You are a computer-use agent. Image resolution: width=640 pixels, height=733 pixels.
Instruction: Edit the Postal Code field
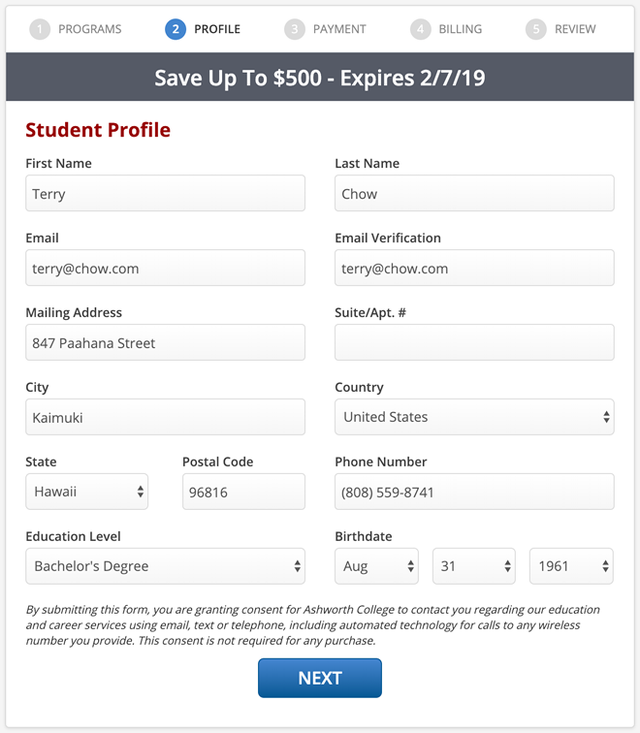243,492
